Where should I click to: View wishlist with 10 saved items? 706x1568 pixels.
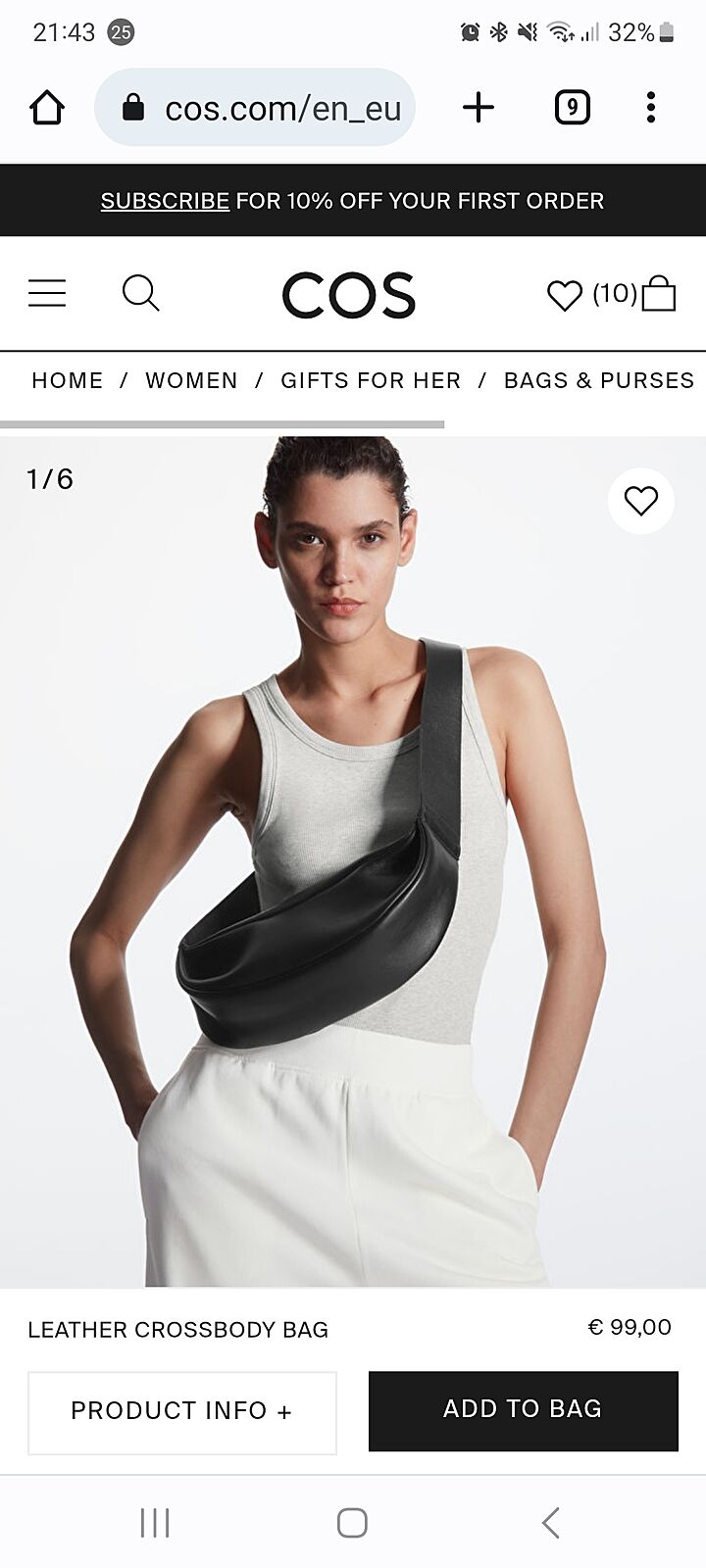[590, 294]
